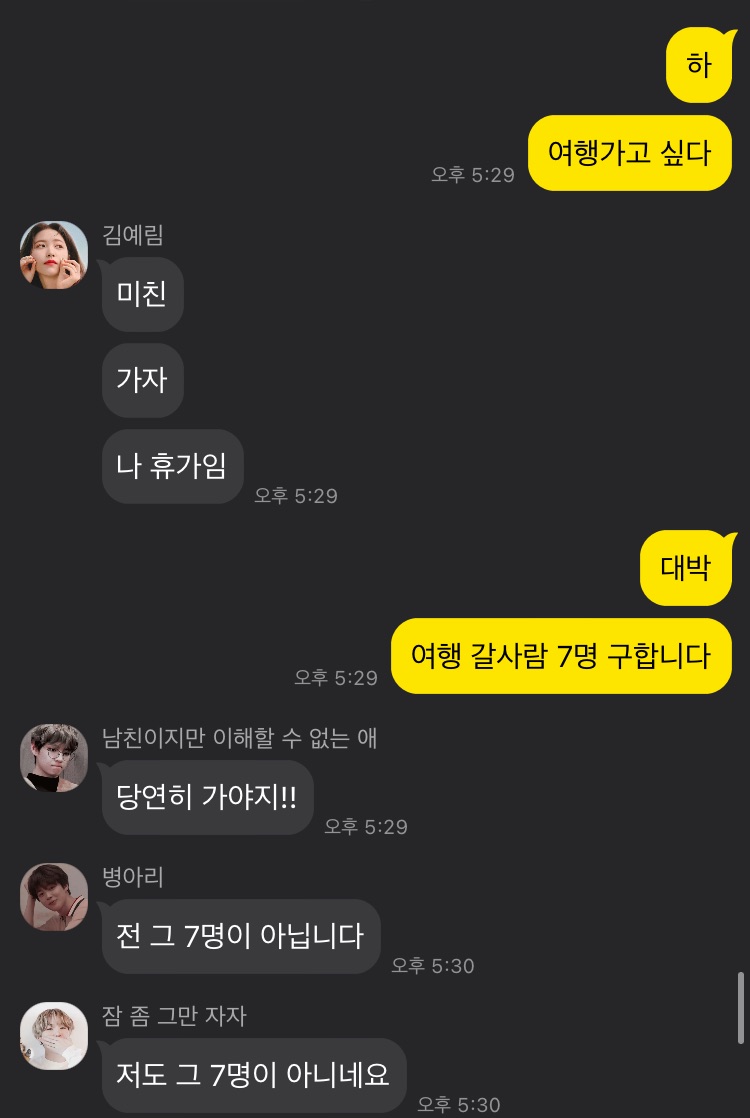Open 김예림's profile picture

54,255
